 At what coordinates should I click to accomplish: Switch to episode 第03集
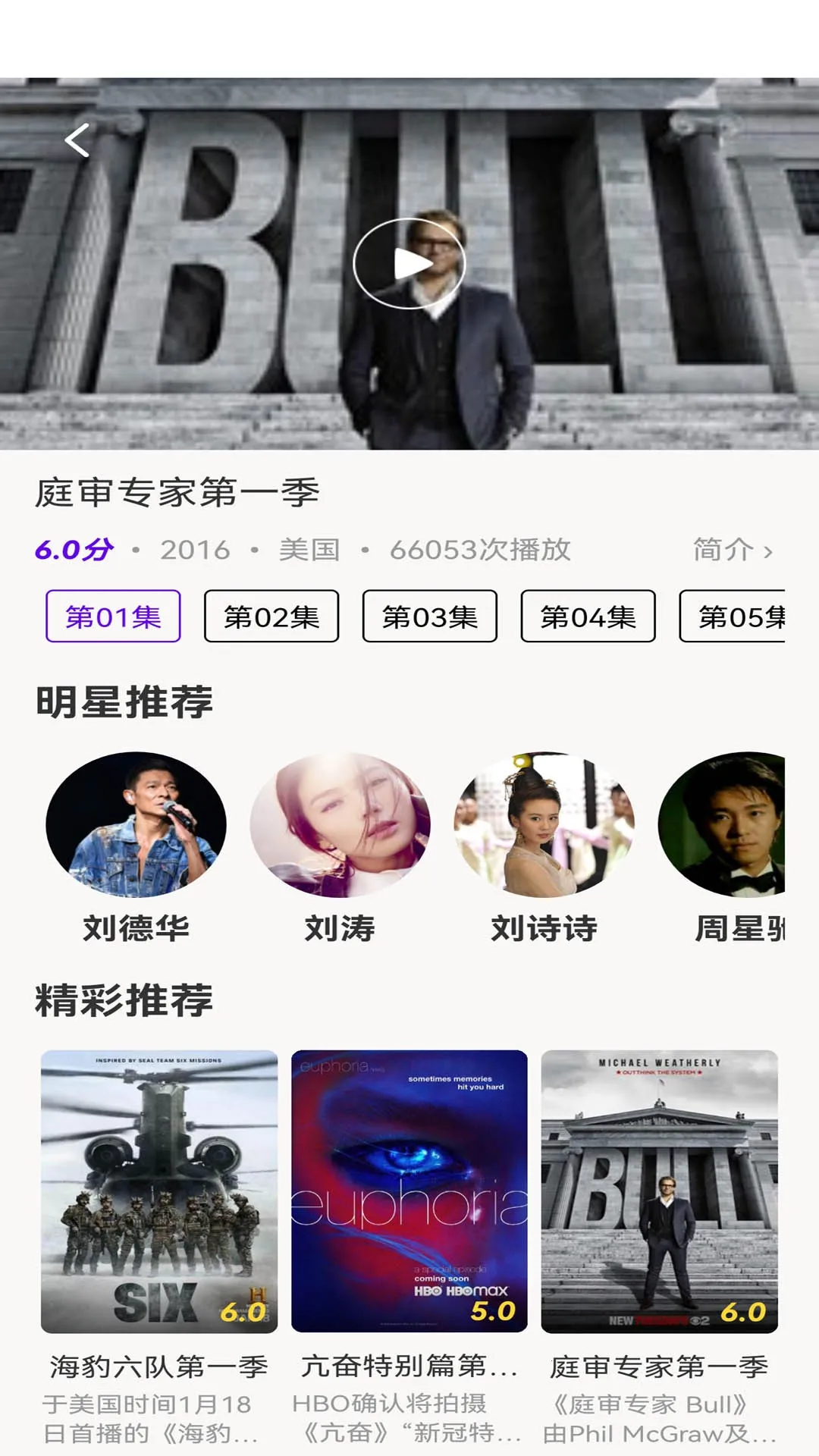(x=428, y=617)
